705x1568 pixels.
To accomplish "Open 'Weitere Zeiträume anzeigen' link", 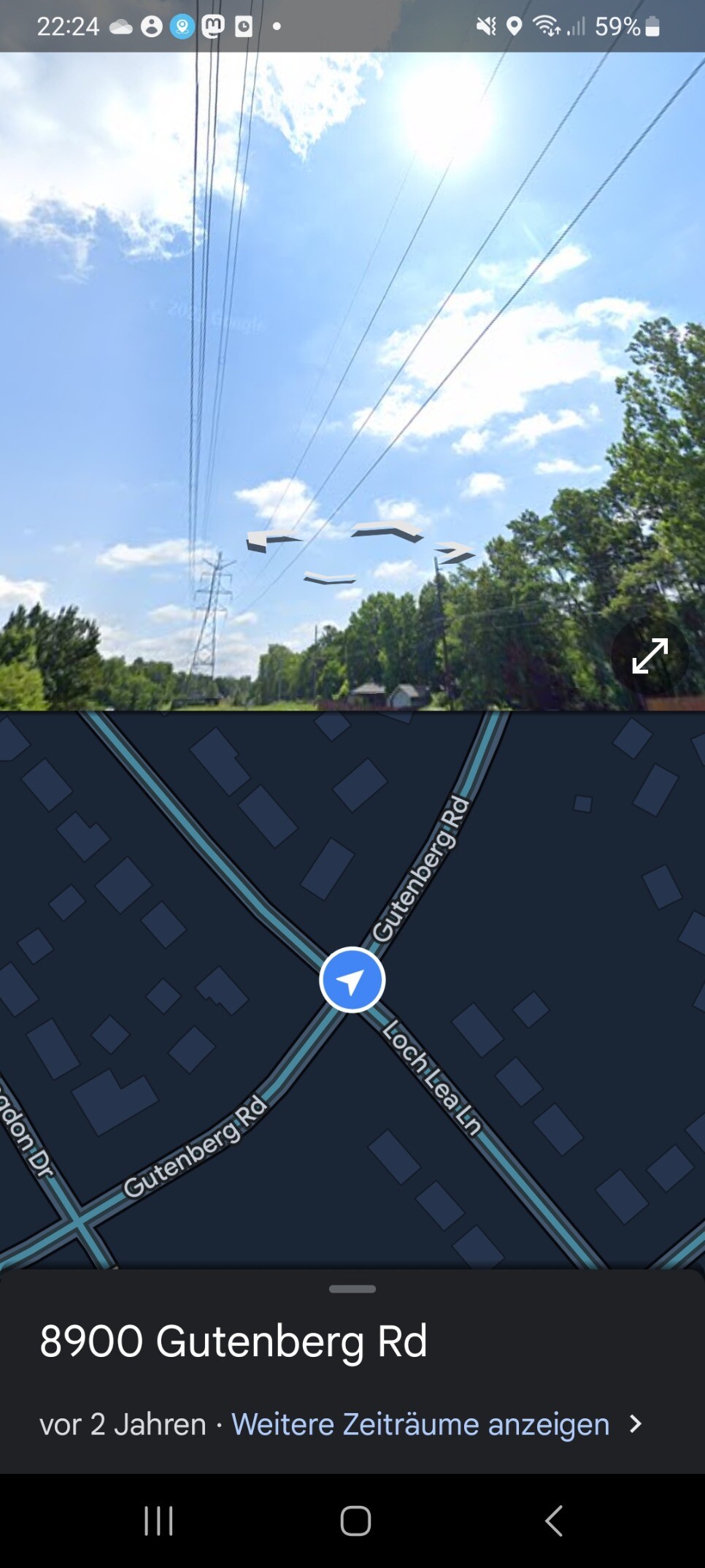I will 420,1424.
